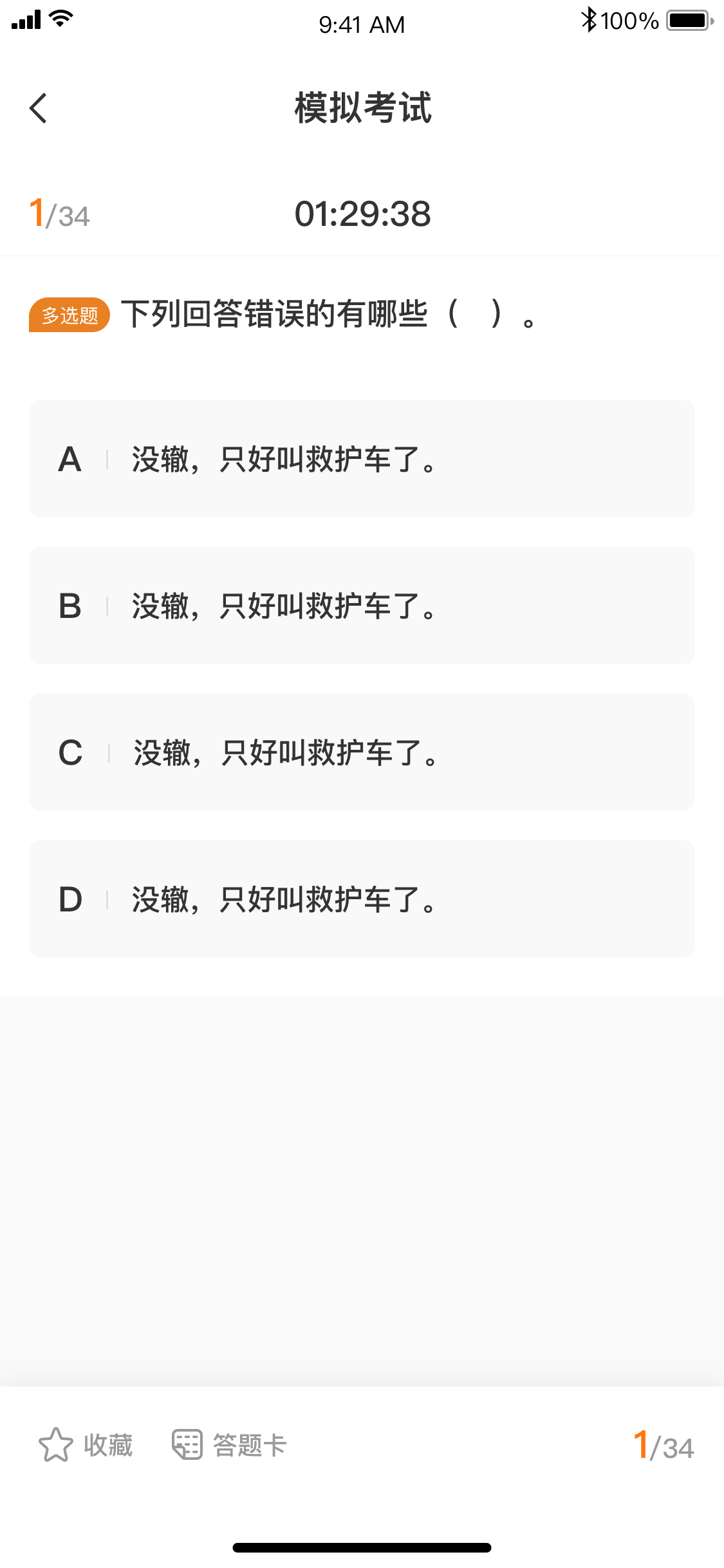Mark answer option D
Image resolution: width=724 pixels, height=1568 pixels.
[x=362, y=899]
